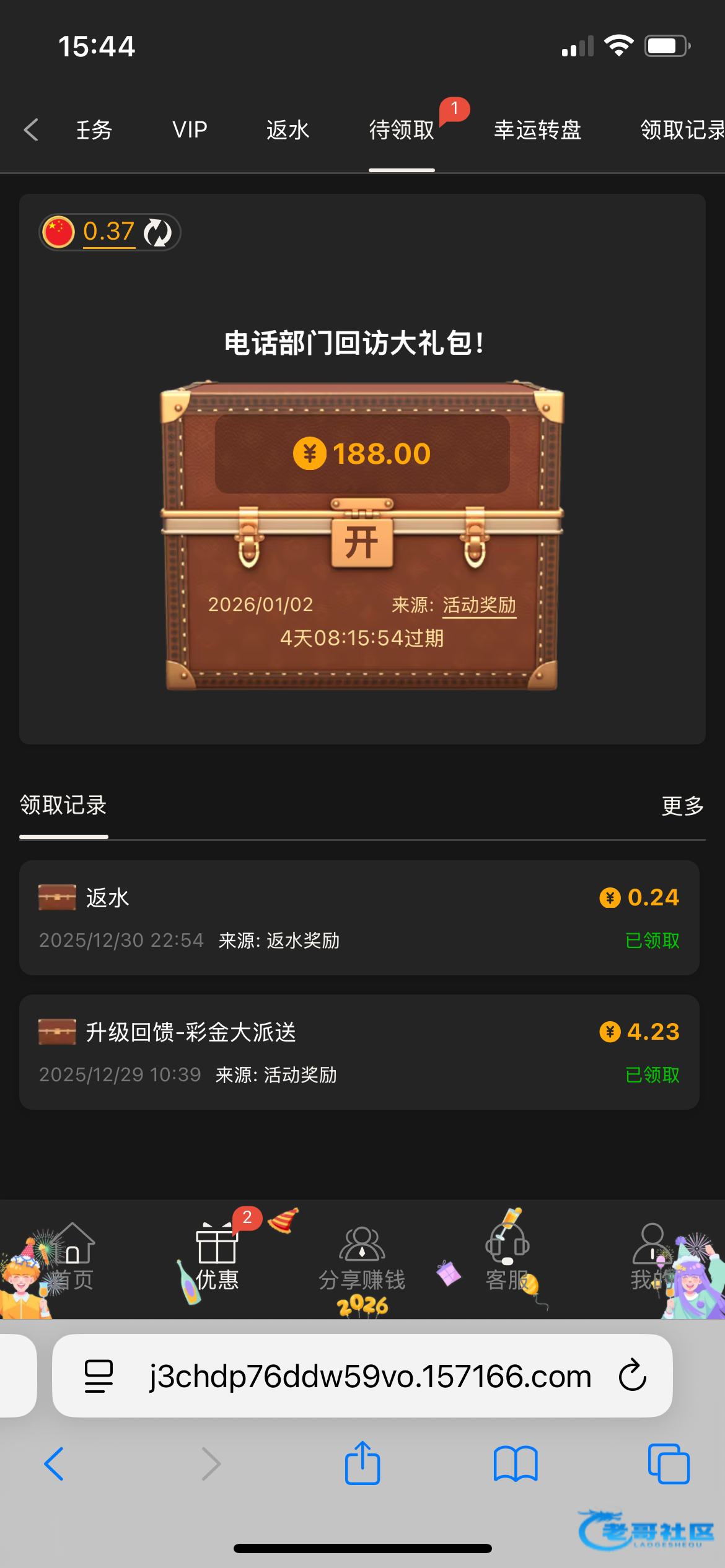This screenshot has width=725, height=1568.
Task: Open browser tabs overview
Action: point(668,1464)
